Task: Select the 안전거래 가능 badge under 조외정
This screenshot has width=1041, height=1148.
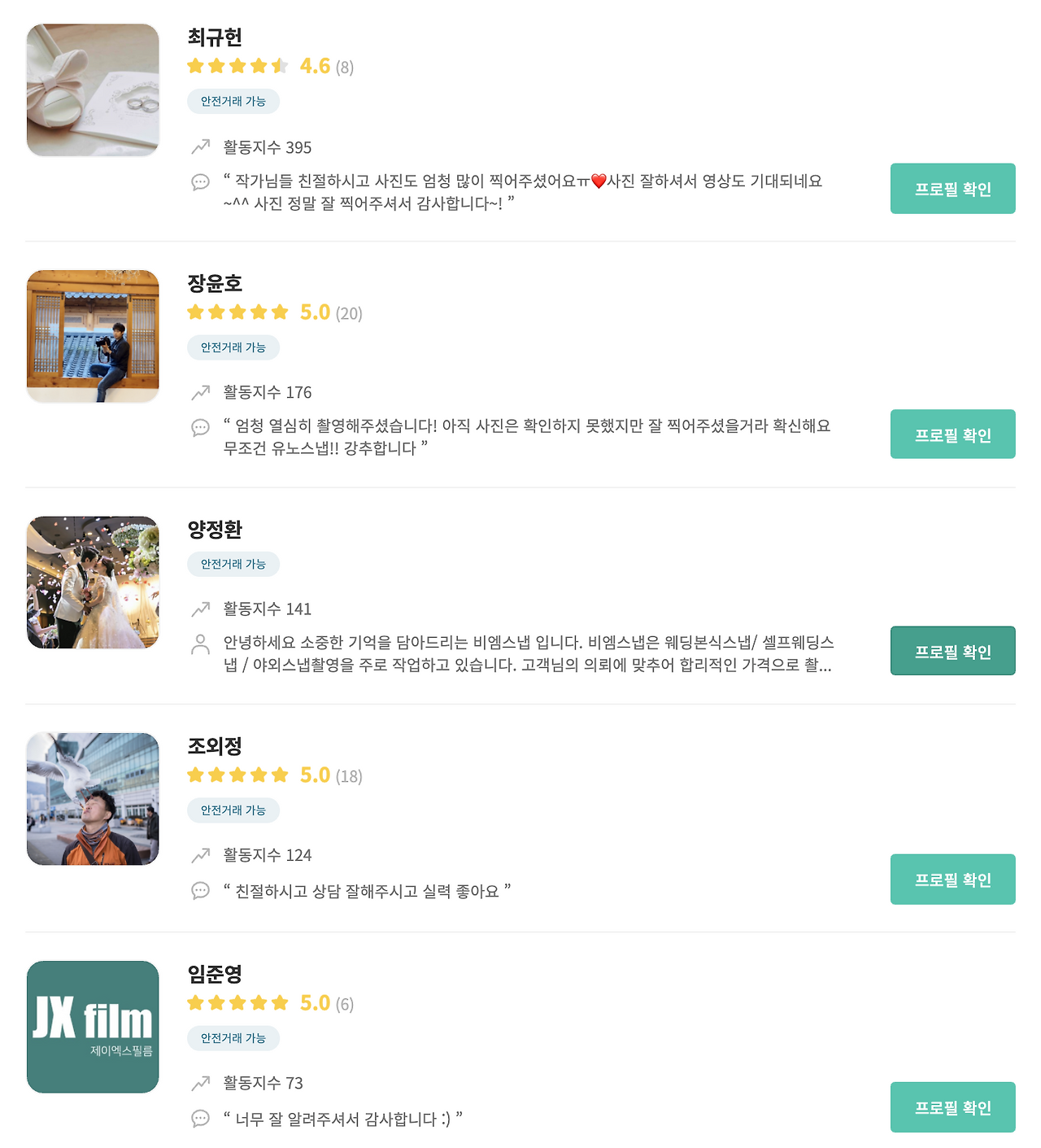Action: (x=235, y=810)
